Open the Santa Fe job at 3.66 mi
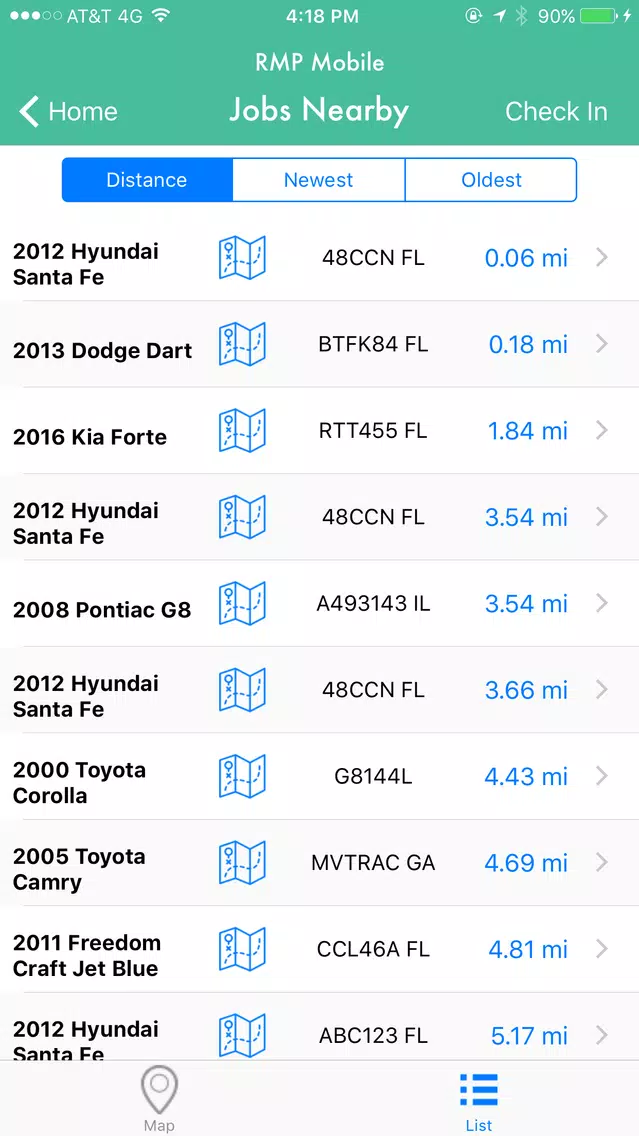 click(x=320, y=690)
